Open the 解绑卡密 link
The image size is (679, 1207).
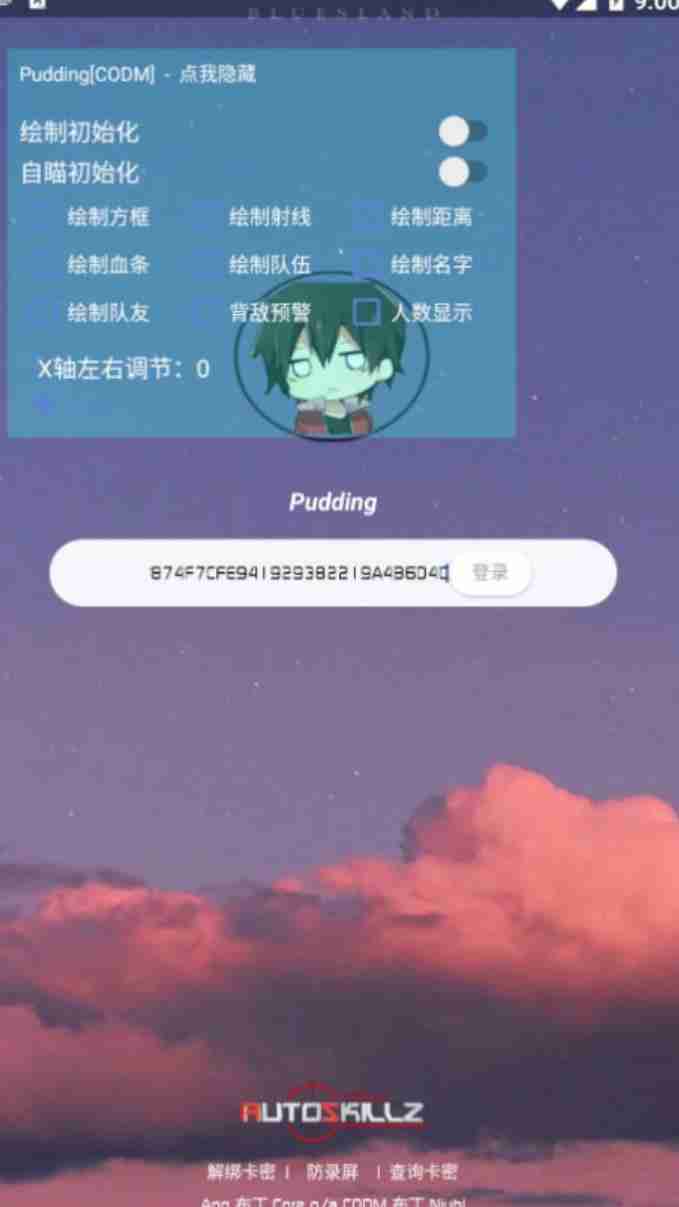click(x=240, y=1172)
